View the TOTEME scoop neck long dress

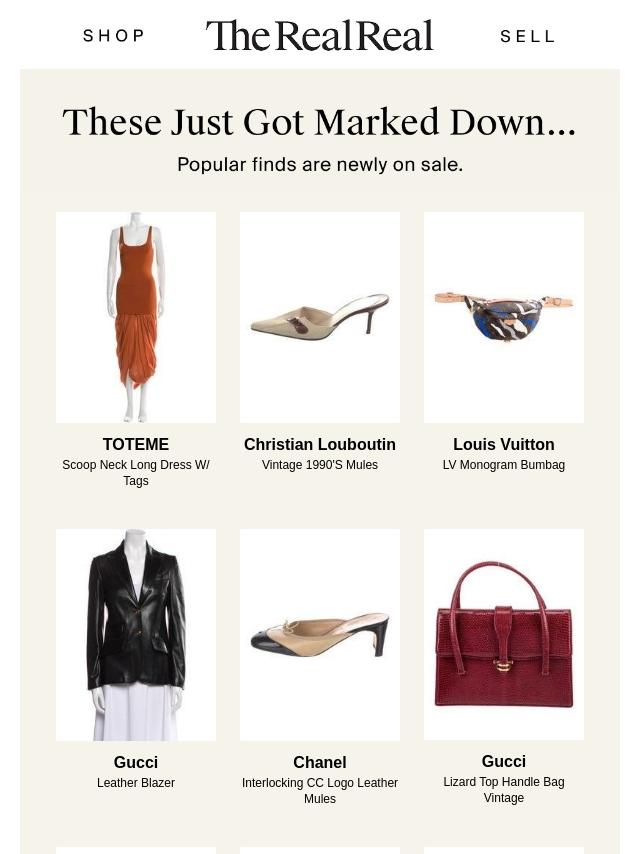(136, 317)
